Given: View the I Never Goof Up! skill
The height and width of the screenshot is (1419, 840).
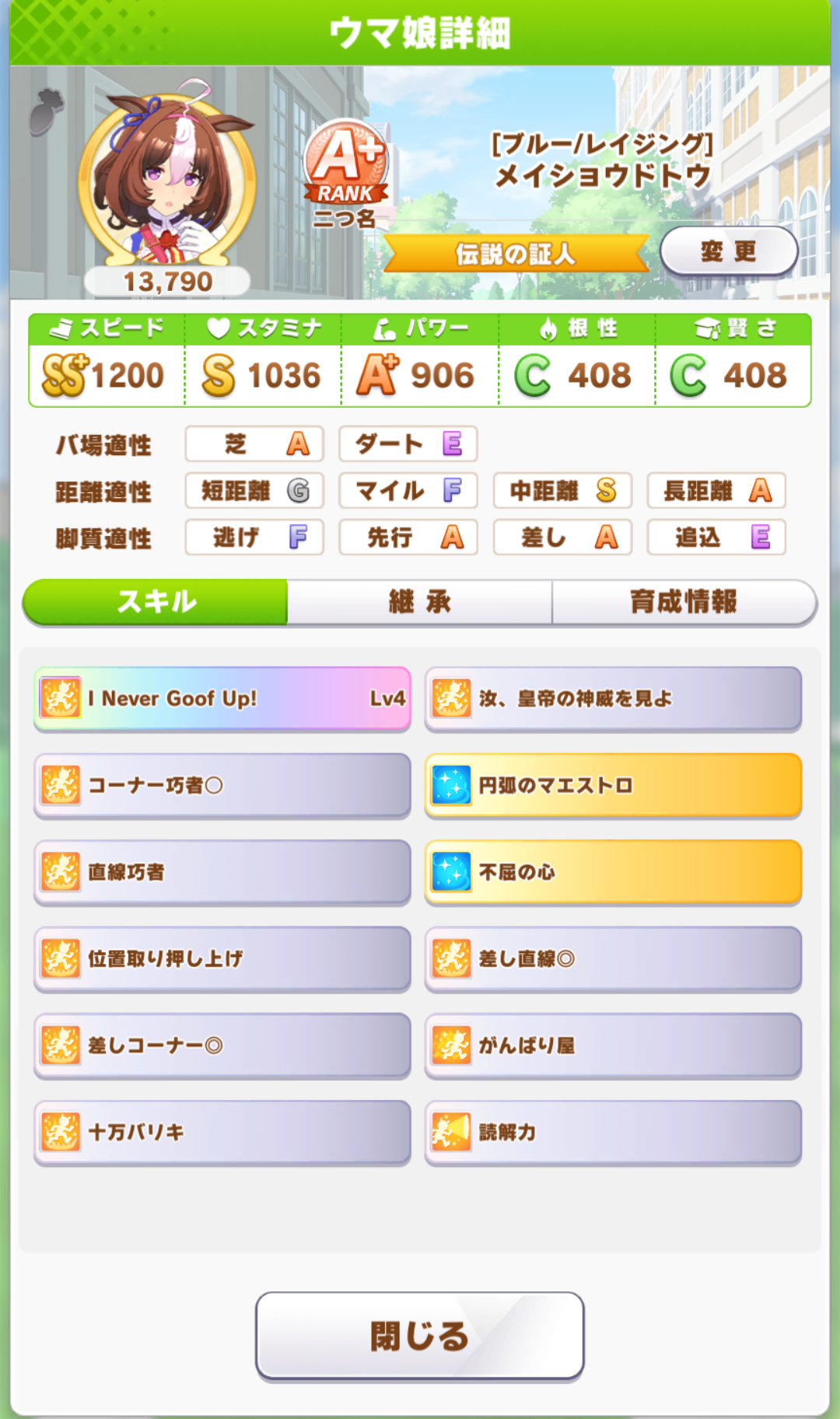Looking at the screenshot, I should [222, 699].
